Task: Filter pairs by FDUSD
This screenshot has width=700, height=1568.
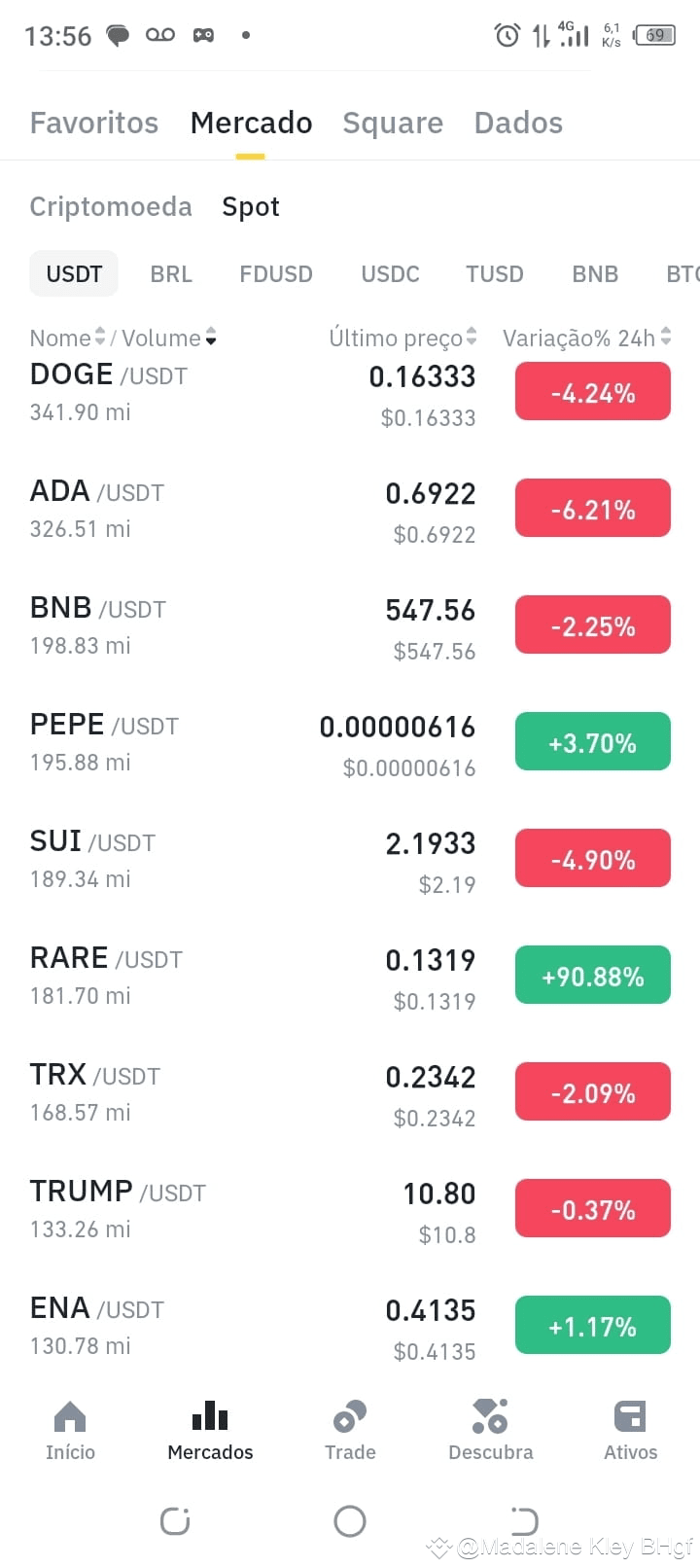Action: pyautogui.click(x=276, y=274)
